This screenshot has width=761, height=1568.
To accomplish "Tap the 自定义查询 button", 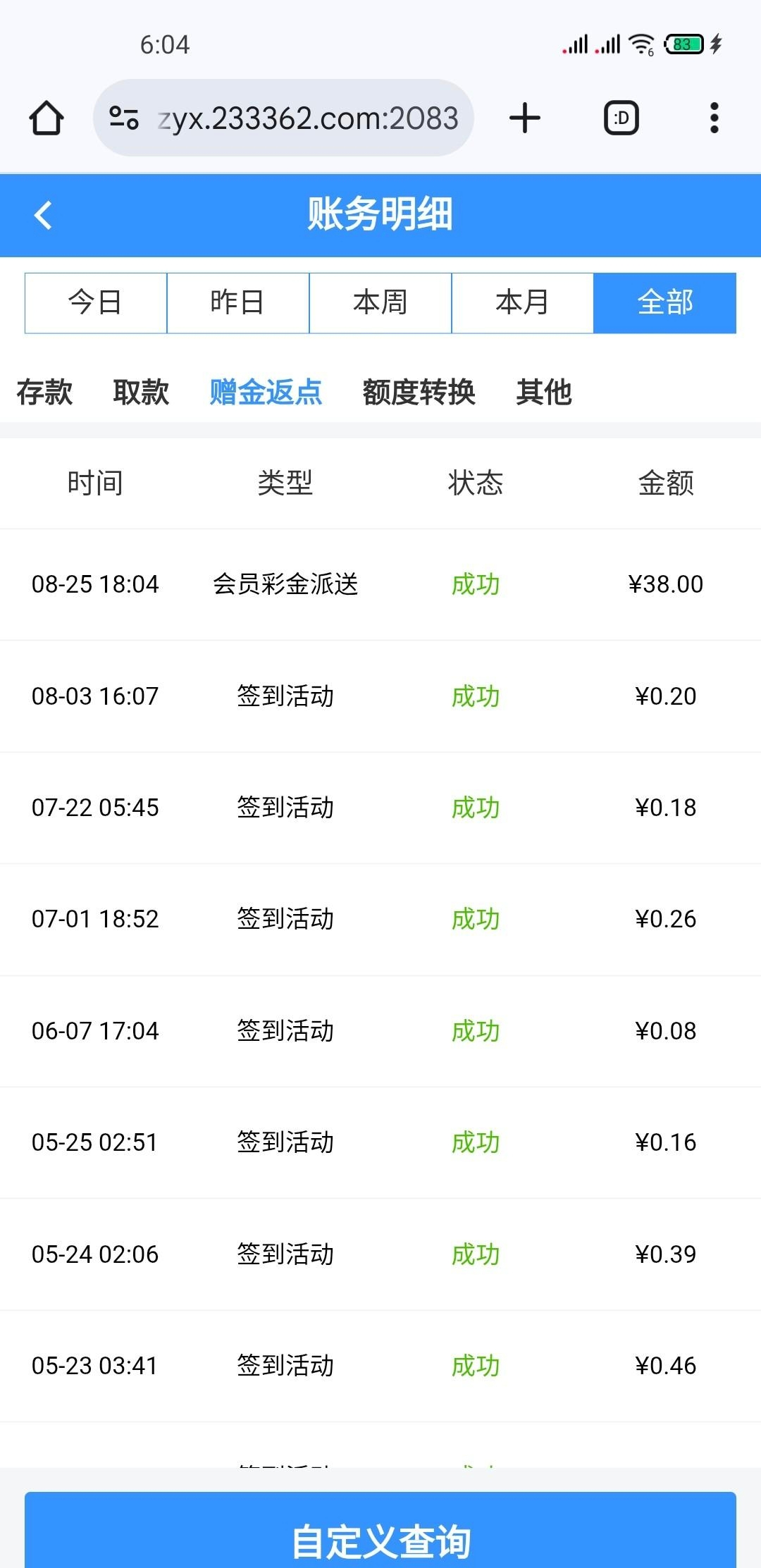I will click(x=380, y=1540).
